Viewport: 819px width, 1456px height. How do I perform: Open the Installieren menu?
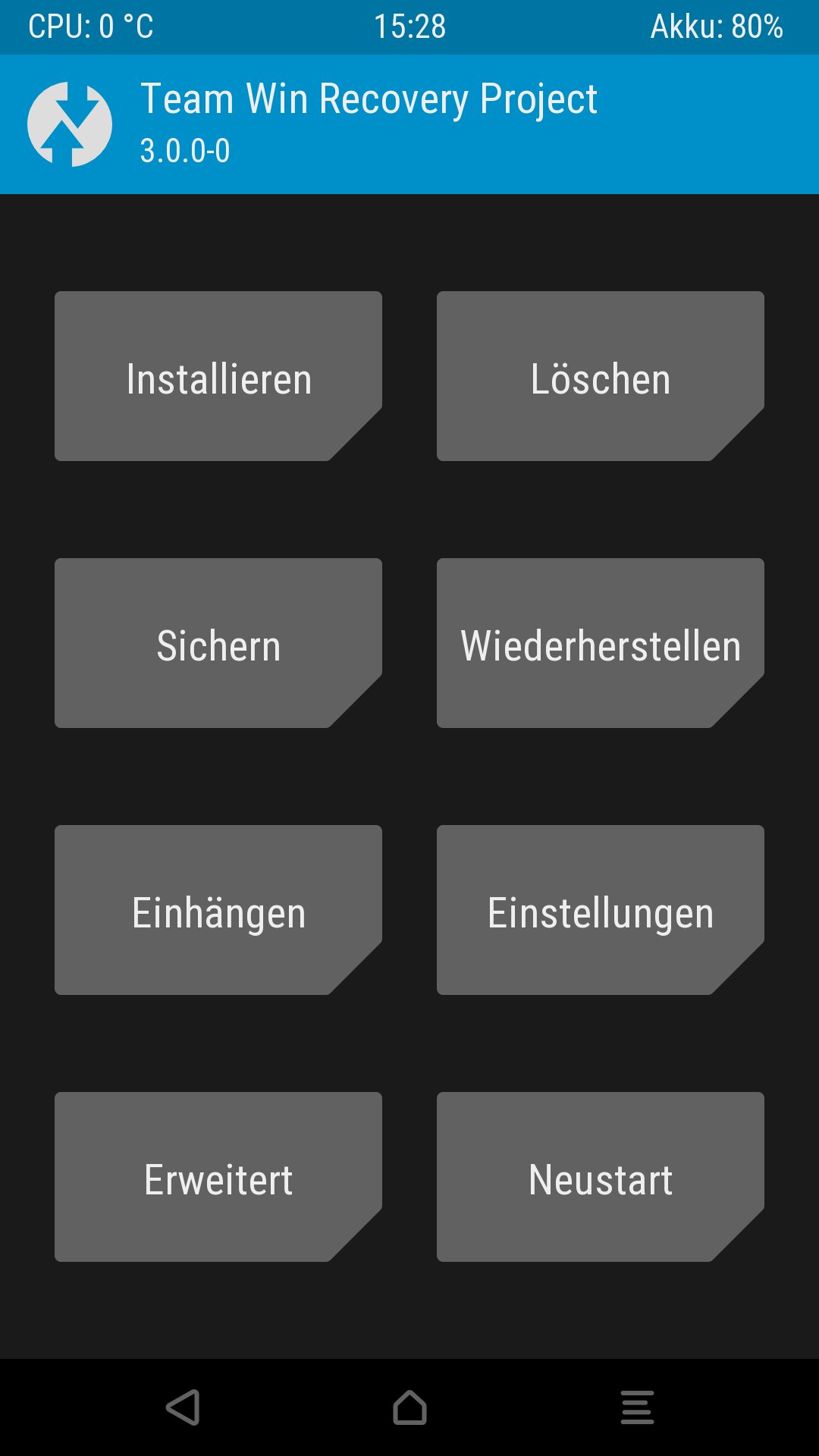[x=218, y=376]
